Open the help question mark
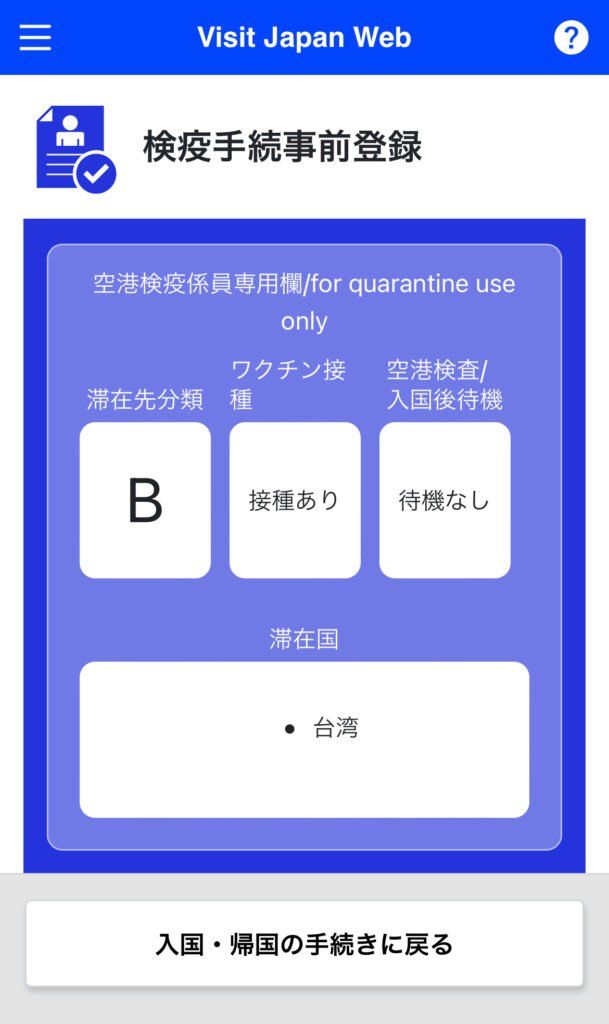This screenshot has width=609, height=1024. (x=571, y=38)
